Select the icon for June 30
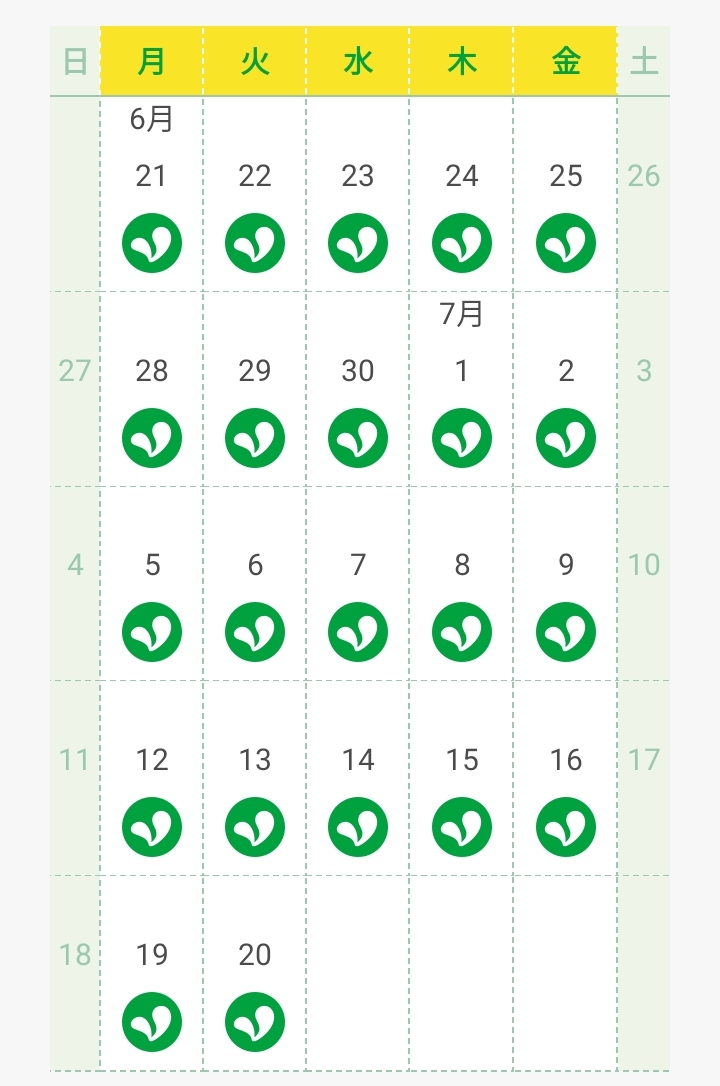This screenshot has width=720, height=1086. (x=358, y=438)
